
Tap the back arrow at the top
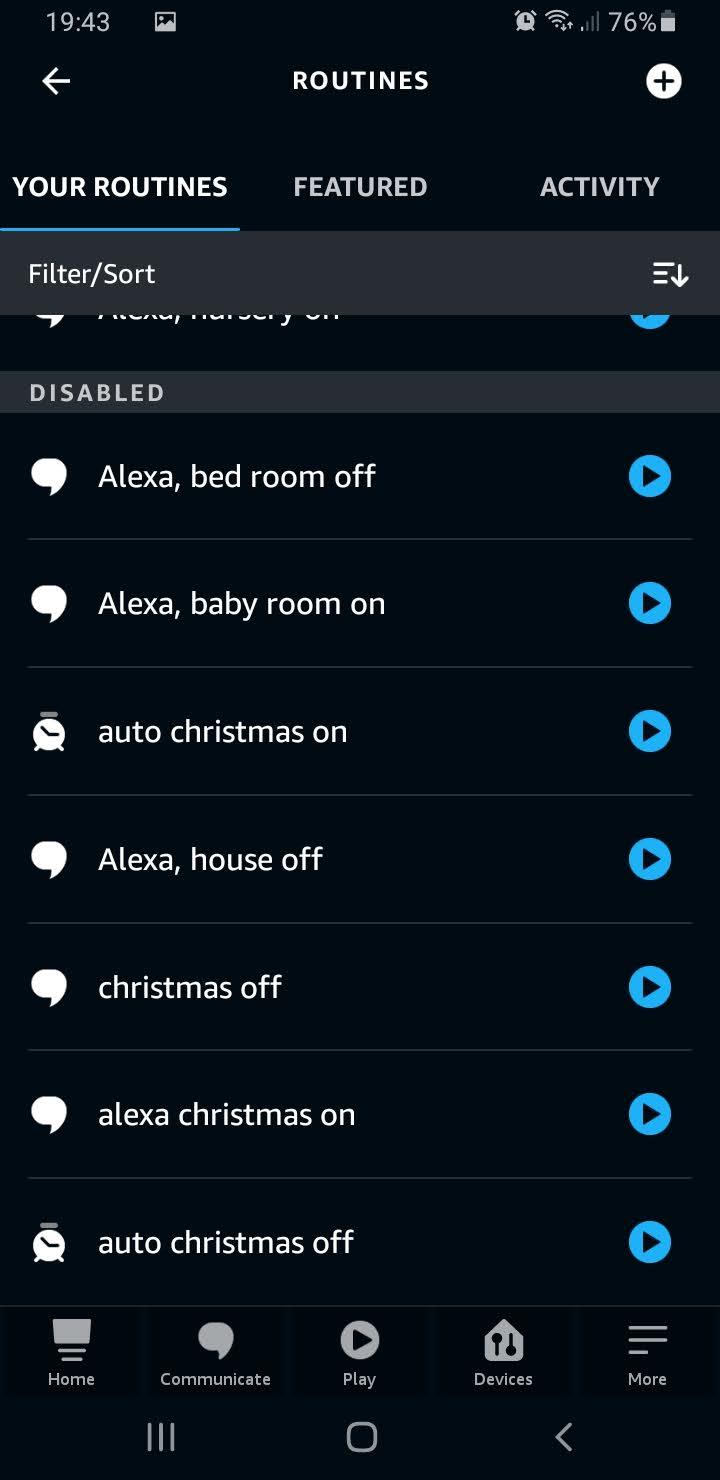click(55, 81)
